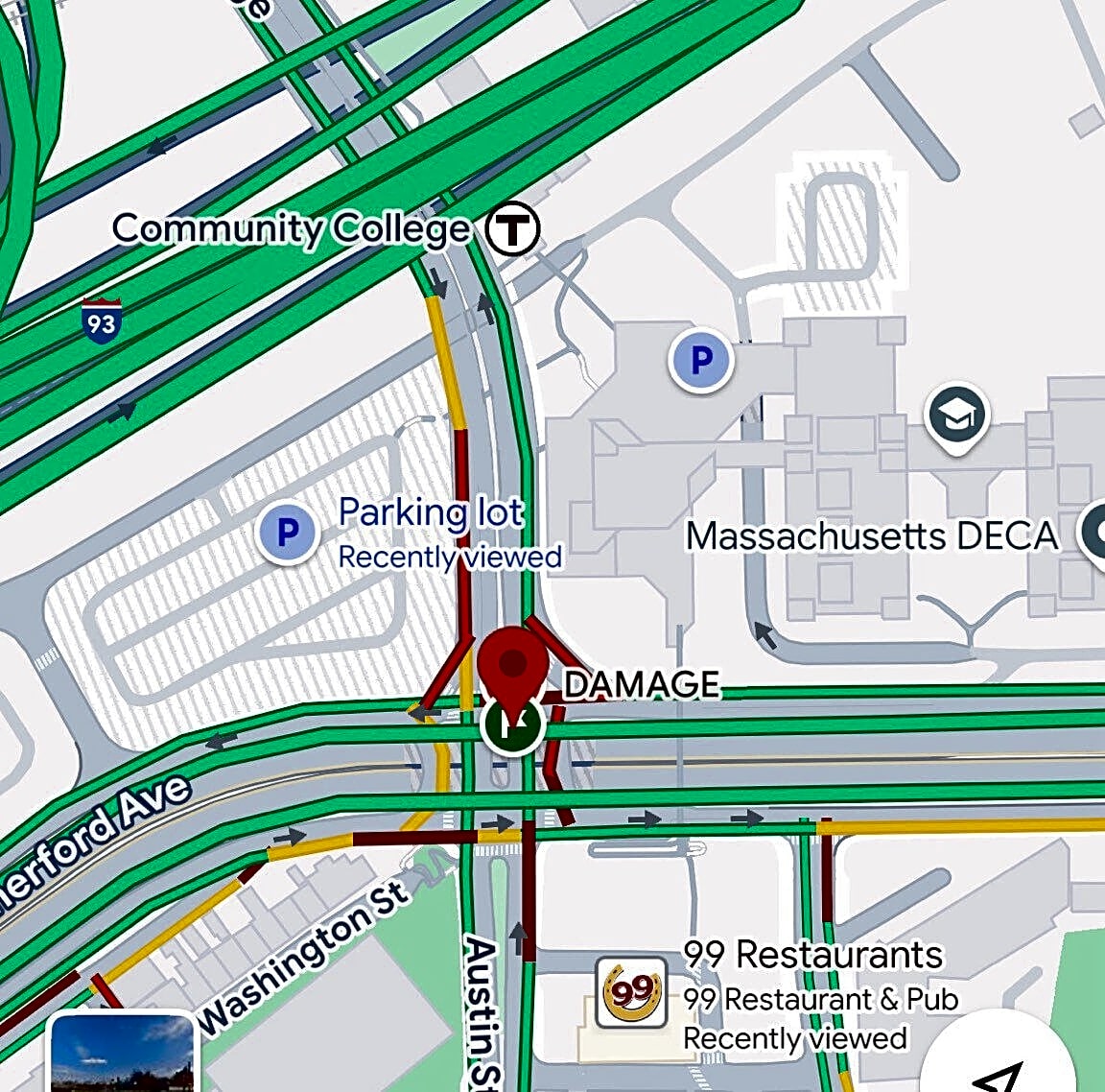Screen dimensions: 1105x1092
Task: Open the graduation cap college marker
Action: (957, 416)
